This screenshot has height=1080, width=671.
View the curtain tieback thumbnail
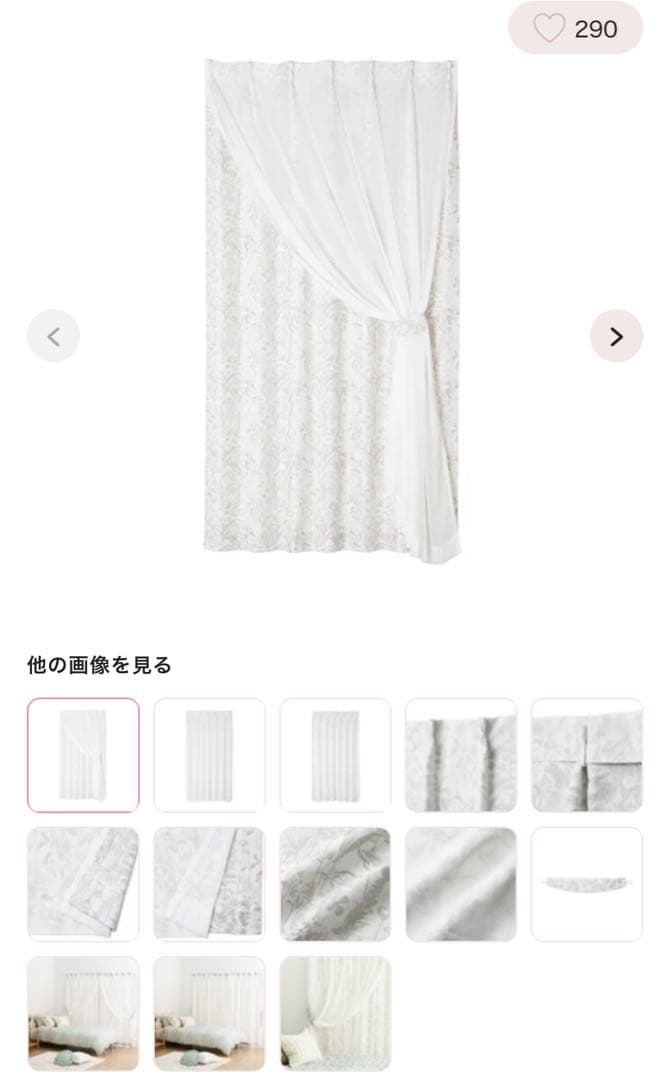point(587,884)
